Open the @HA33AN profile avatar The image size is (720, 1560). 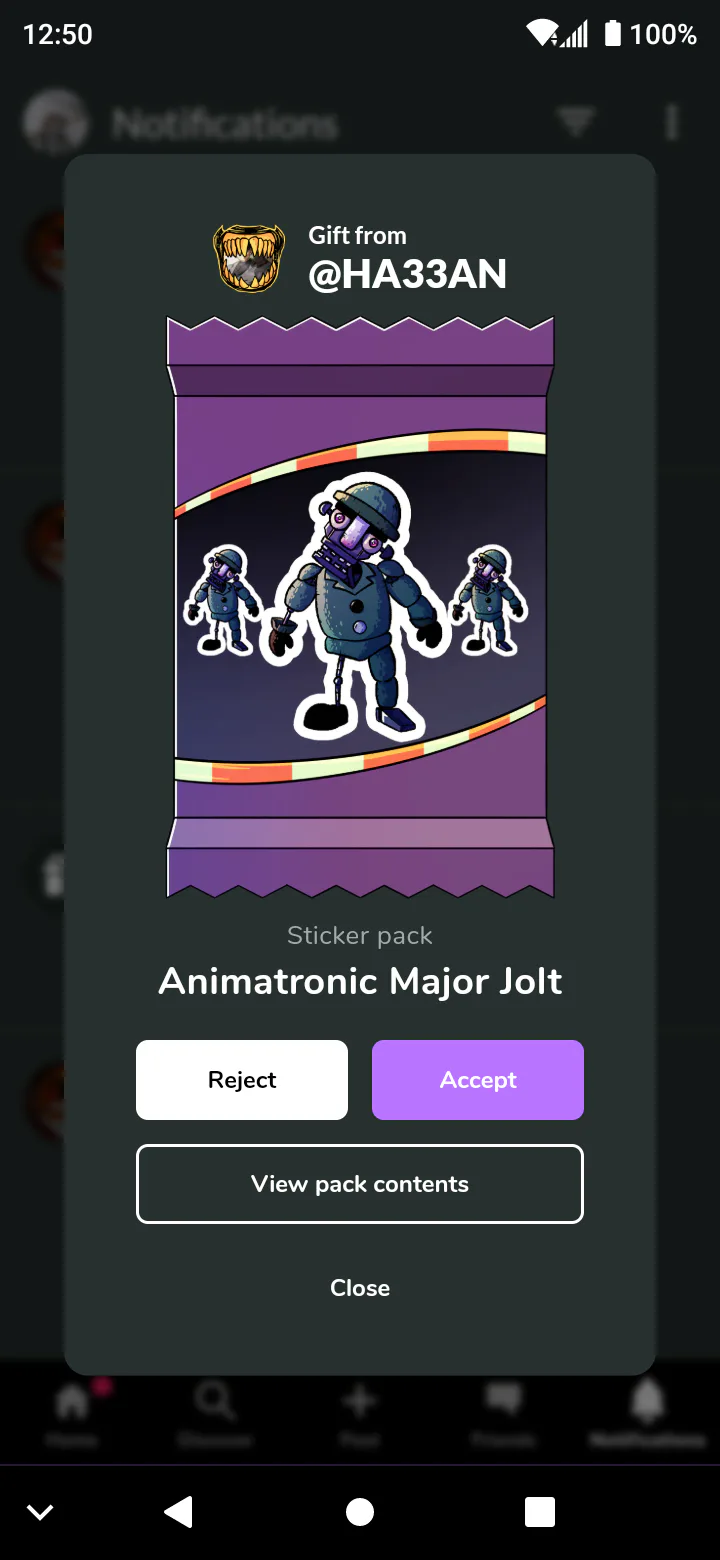(245, 258)
